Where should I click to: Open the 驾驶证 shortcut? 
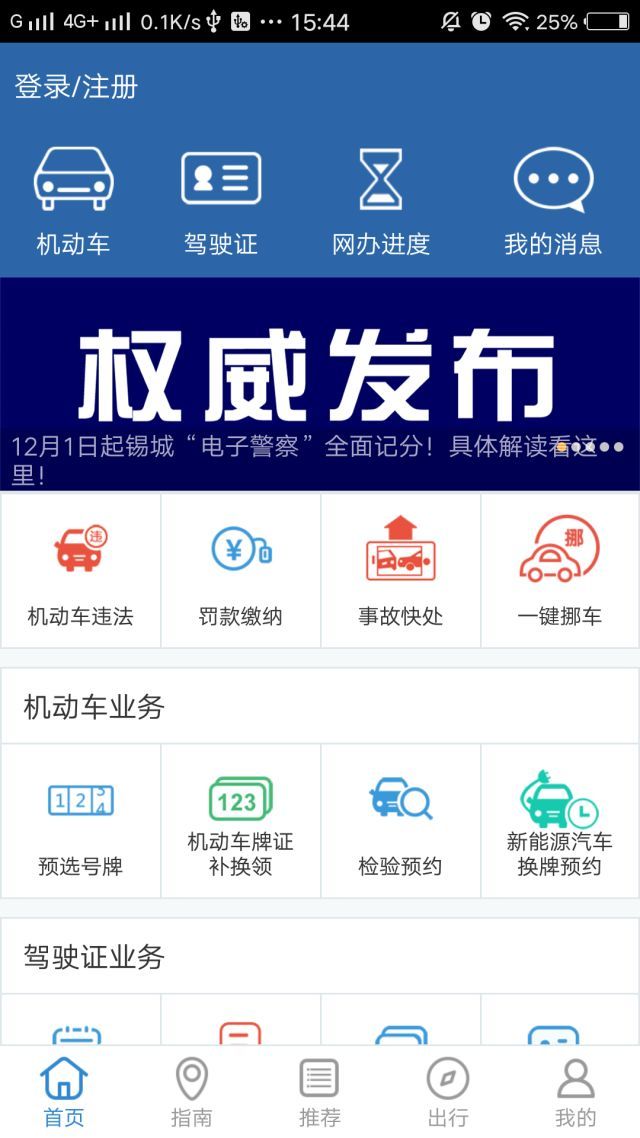click(x=221, y=201)
